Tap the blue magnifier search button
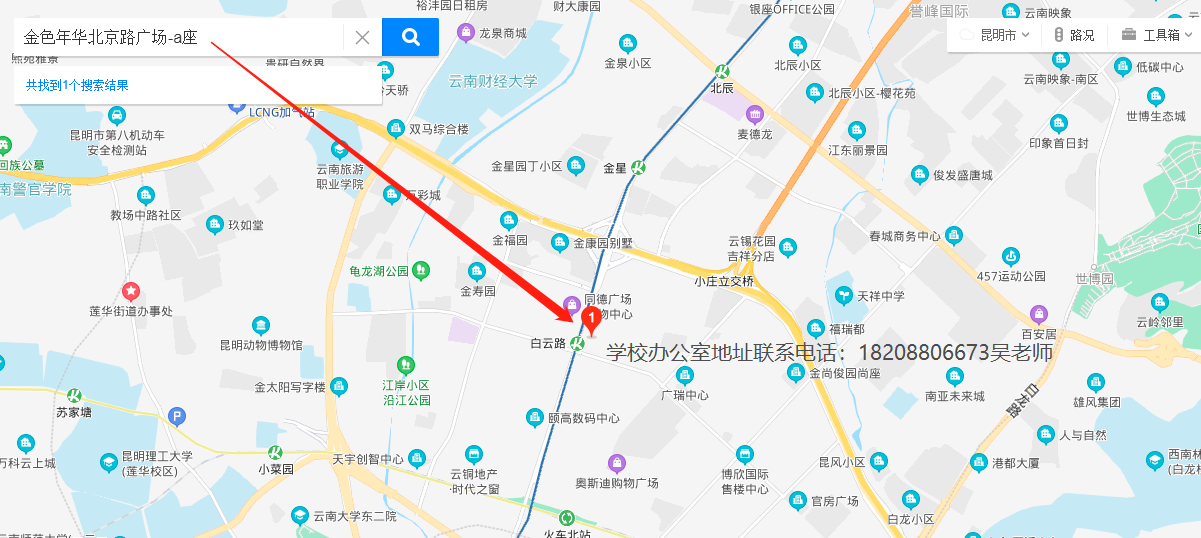Image resolution: width=1201 pixels, height=538 pixels. click(410, 38)
